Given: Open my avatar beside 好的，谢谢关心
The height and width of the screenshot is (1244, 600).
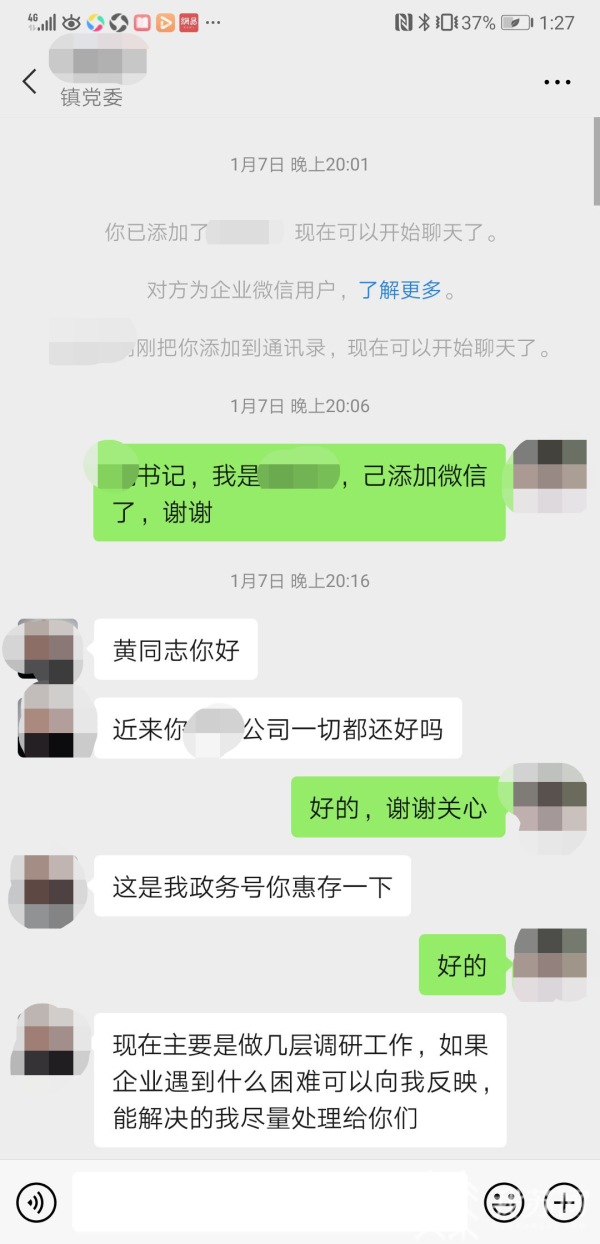Looking at the screenshot, I should tap(548, 805).
